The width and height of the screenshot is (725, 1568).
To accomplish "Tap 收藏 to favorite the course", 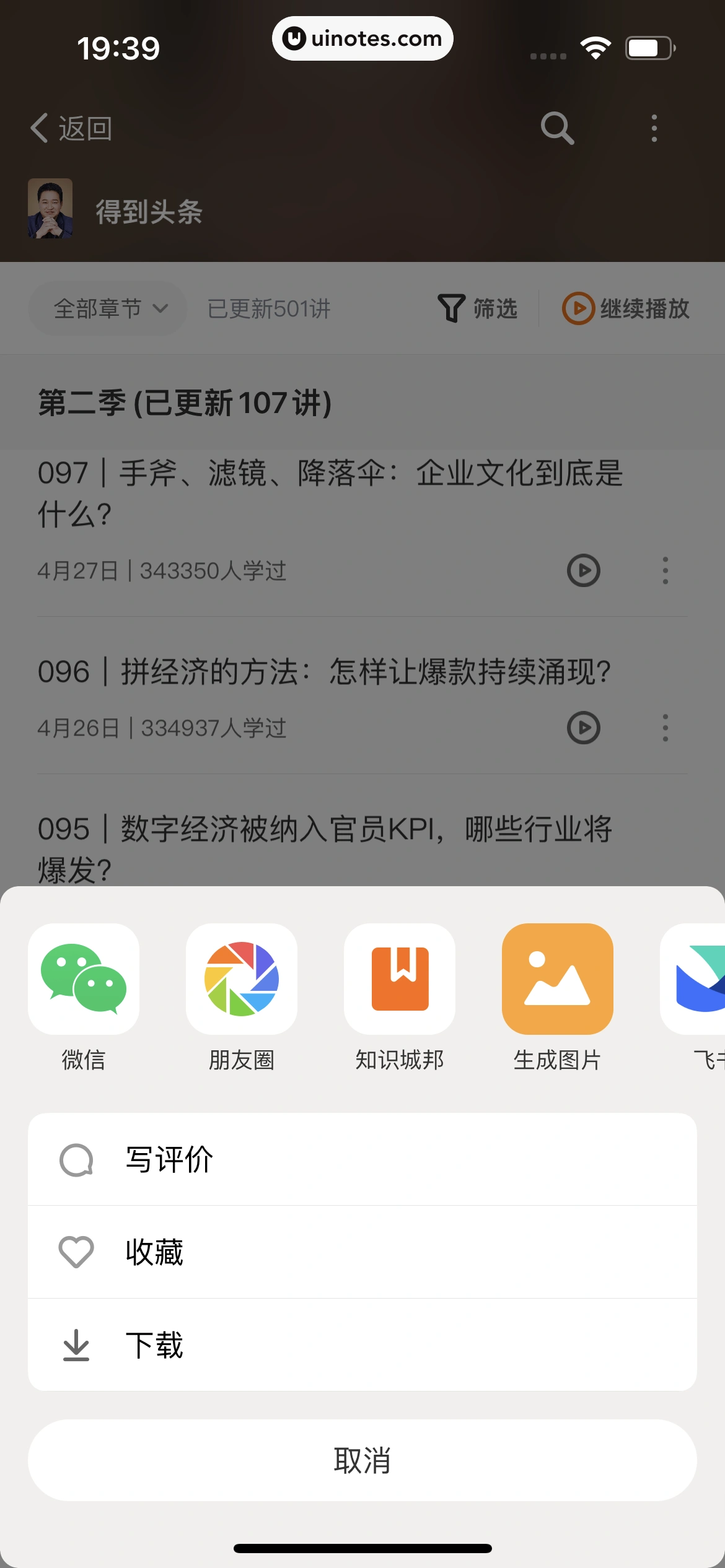I will (x=362, y=1252).
